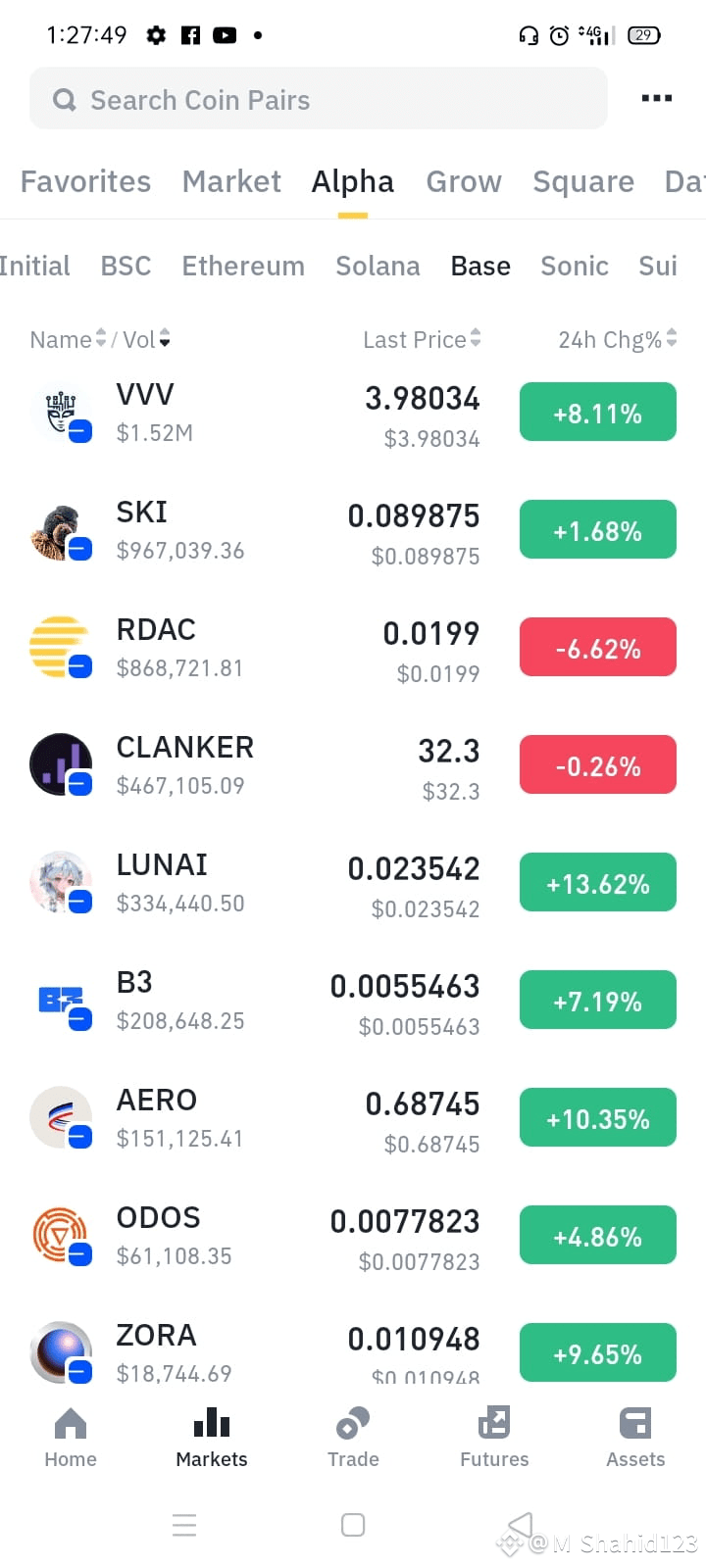The width and height of the screenshot is (706, 1568).
Task: Click the LUNAI token logo
Action: click(x=61, y=882)
